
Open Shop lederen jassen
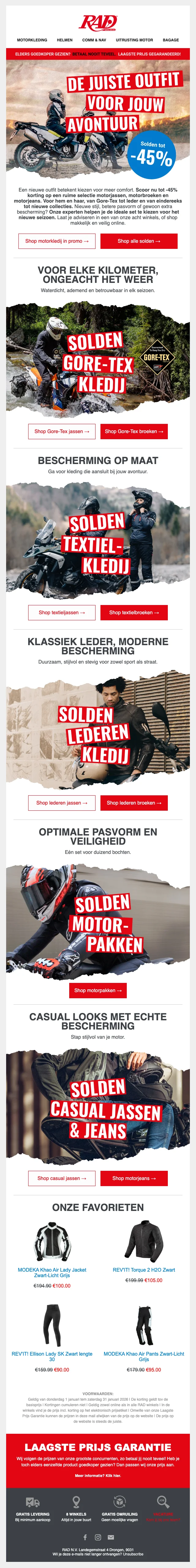[x=62, y=803]
